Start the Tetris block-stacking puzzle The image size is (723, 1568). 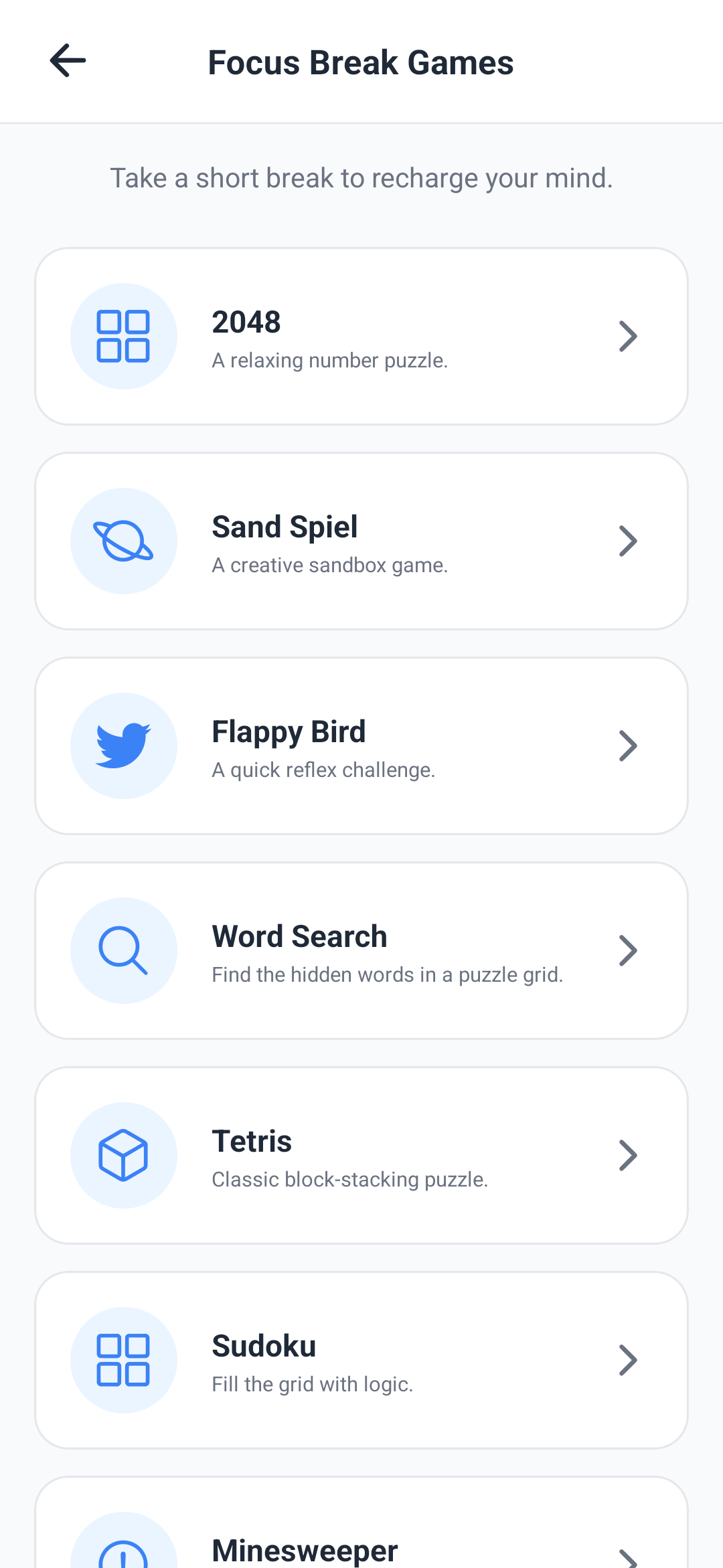(361, 1156)
